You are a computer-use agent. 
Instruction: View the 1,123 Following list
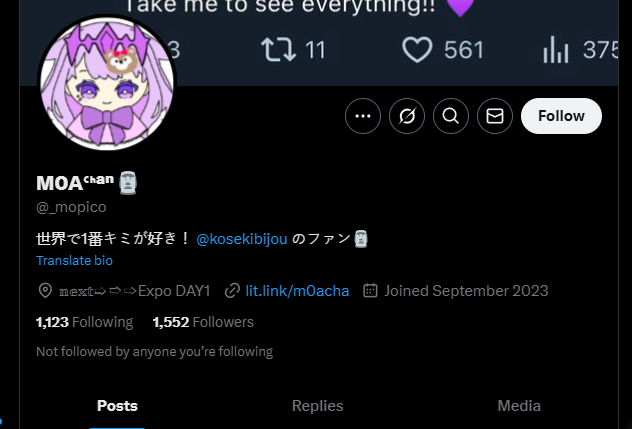coord(84,322)
